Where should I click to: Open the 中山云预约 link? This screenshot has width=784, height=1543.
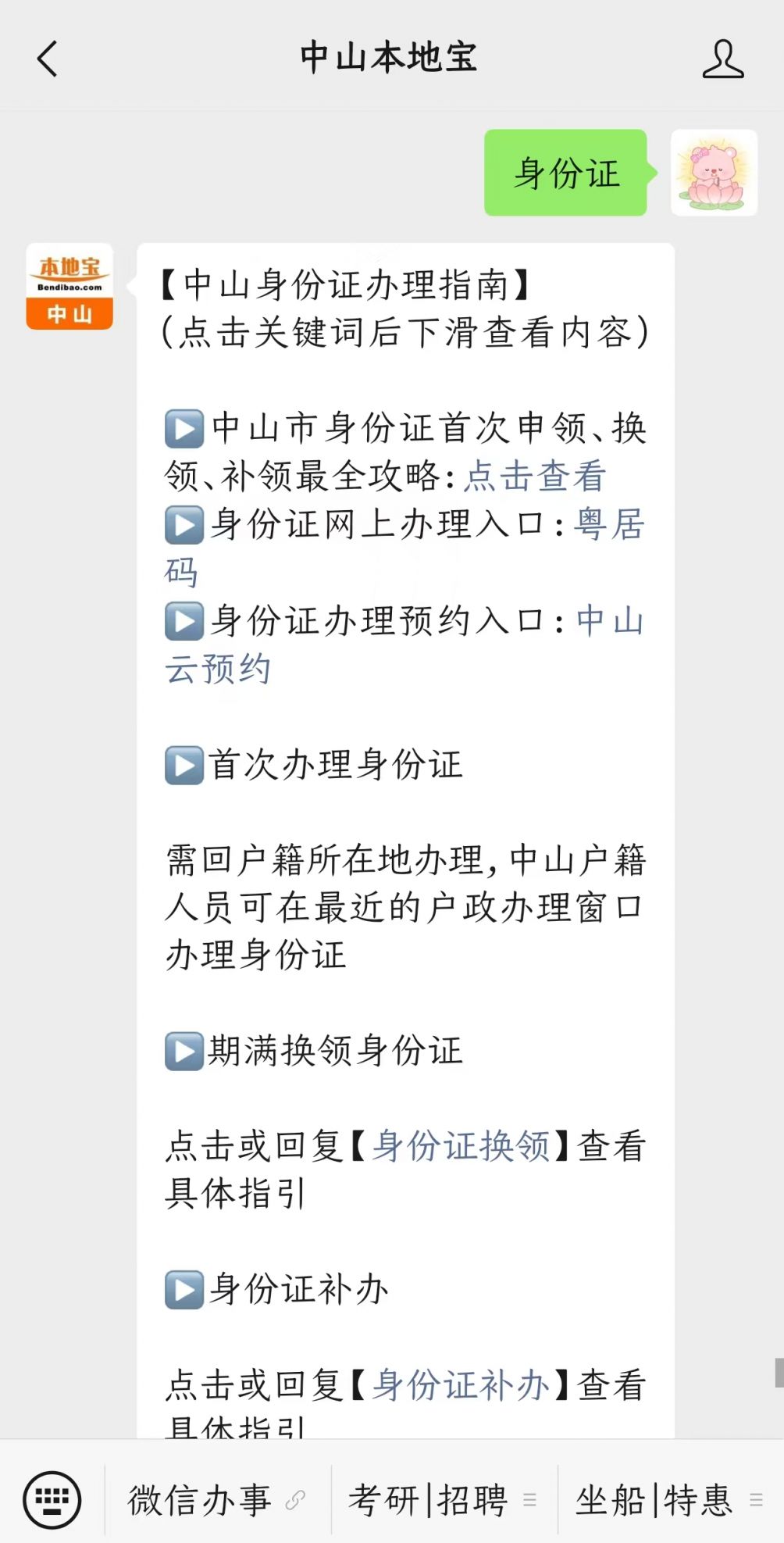404,645
